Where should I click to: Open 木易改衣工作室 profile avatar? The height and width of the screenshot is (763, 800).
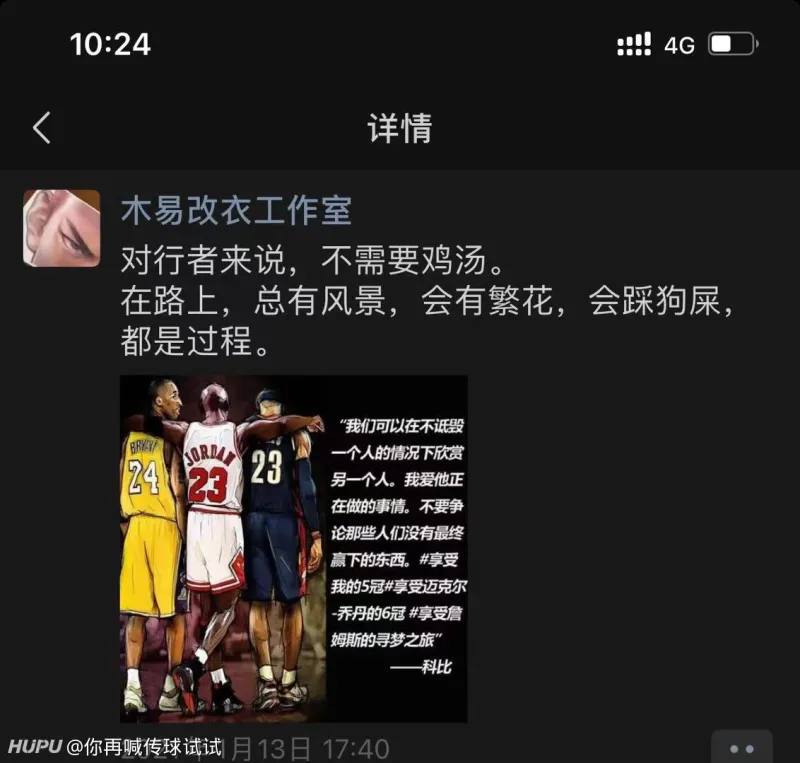click(62, 228)
